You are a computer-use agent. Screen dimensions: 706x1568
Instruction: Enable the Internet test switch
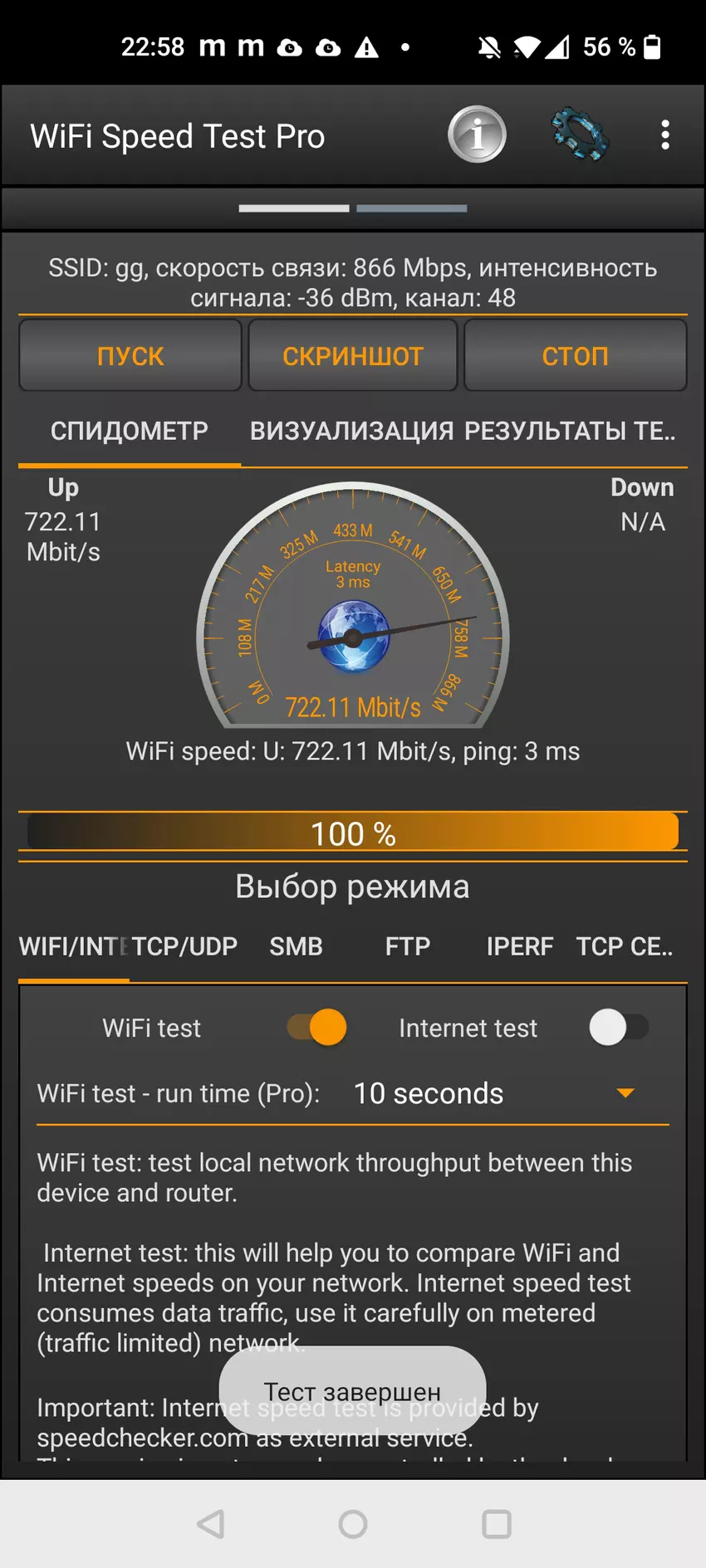tap(619, 1028)
